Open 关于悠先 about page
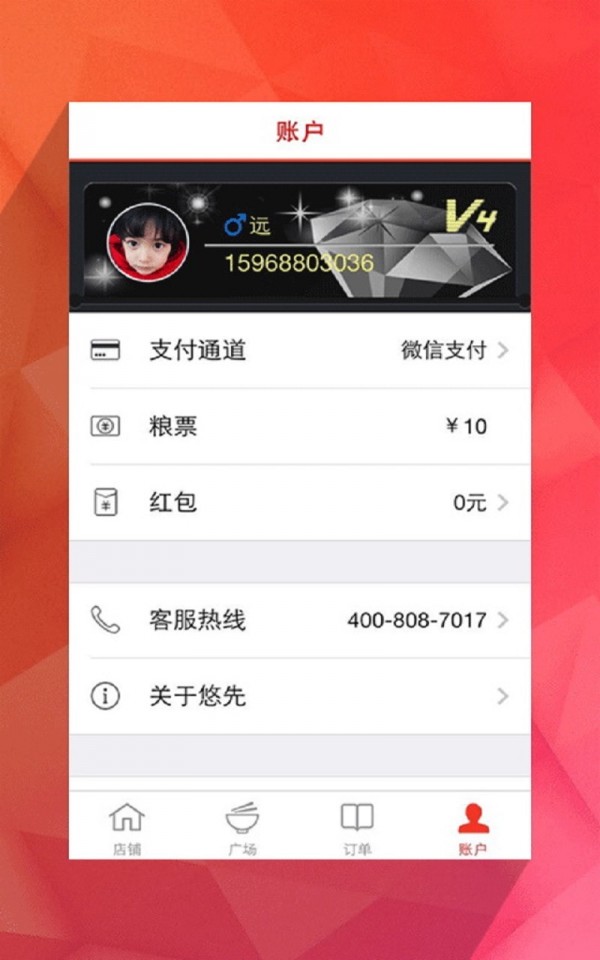The image size is (600, 960). [x=299, y=696]
